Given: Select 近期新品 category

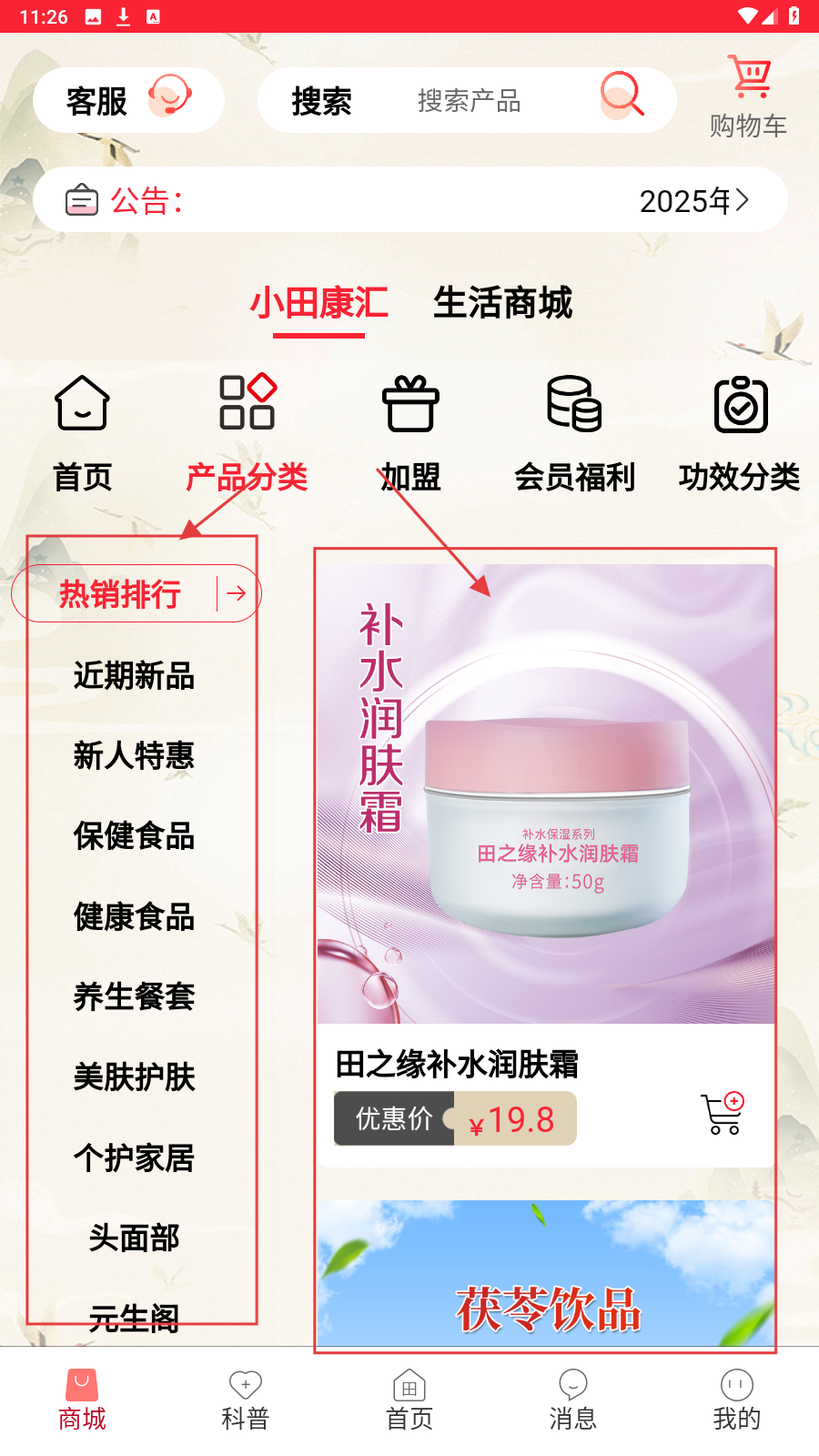Looking at the screenshot, I should [134, 675].
